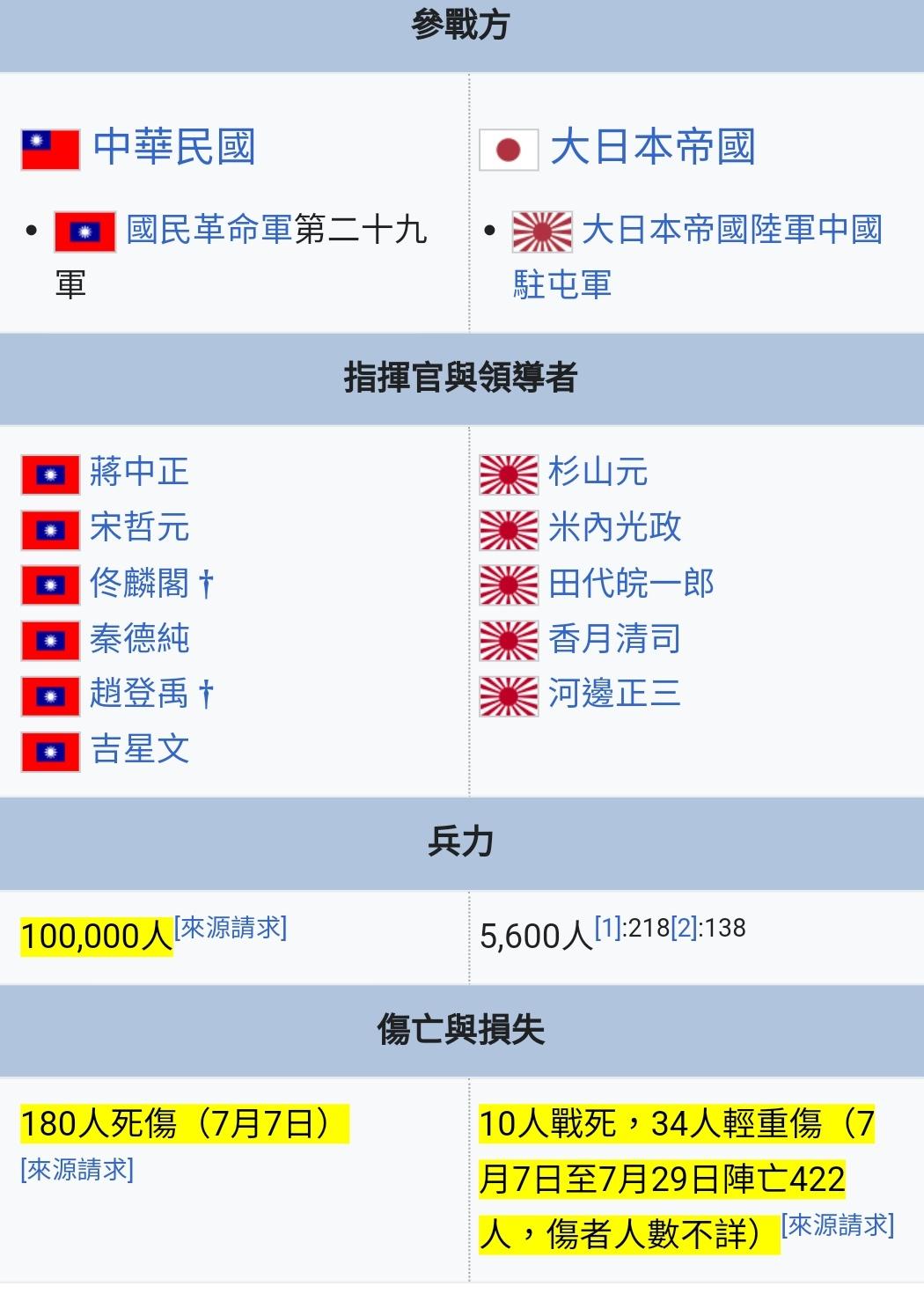Open the 大日本帝國 article link
This screenshot has width=924, height=1294.
[652, 147]
